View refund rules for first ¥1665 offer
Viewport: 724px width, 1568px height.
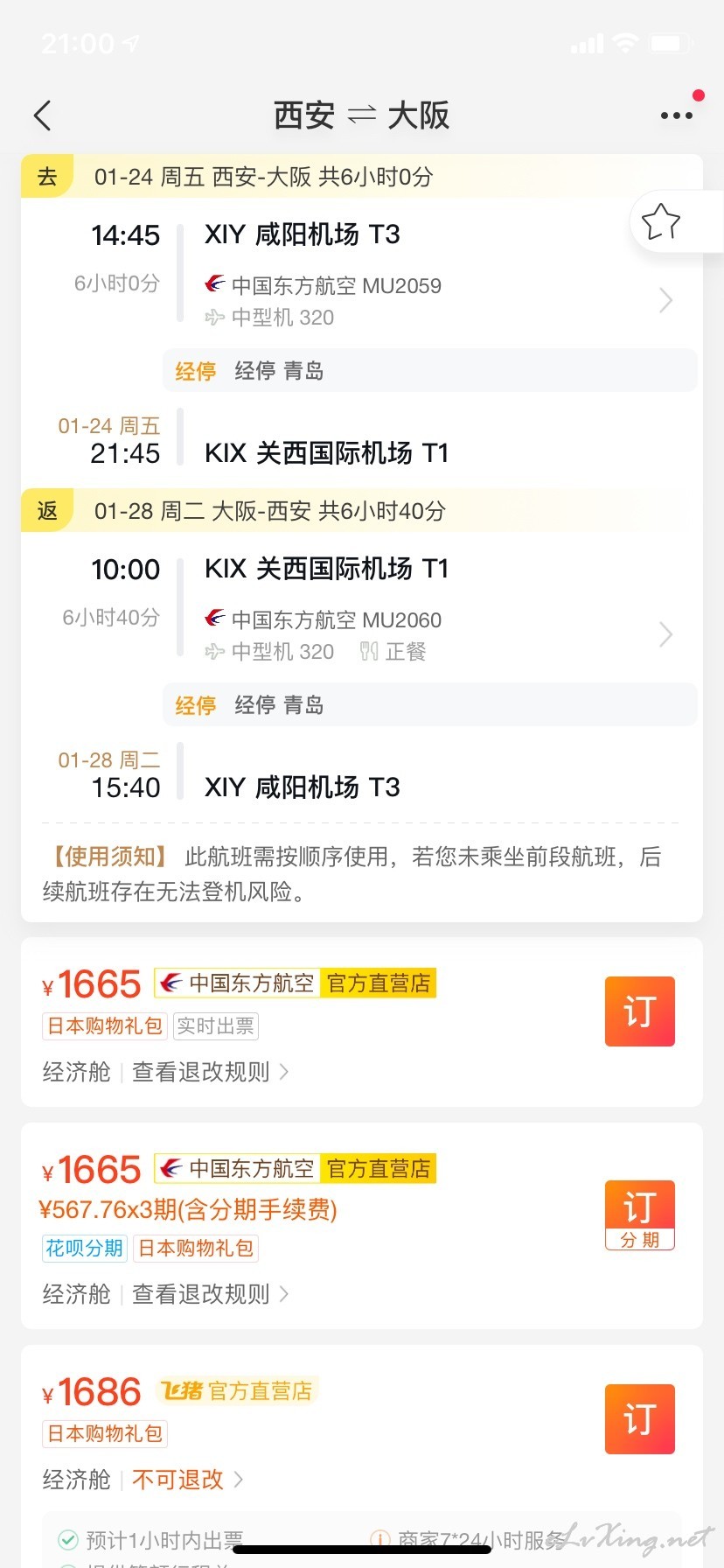(x=210, y=1072)
